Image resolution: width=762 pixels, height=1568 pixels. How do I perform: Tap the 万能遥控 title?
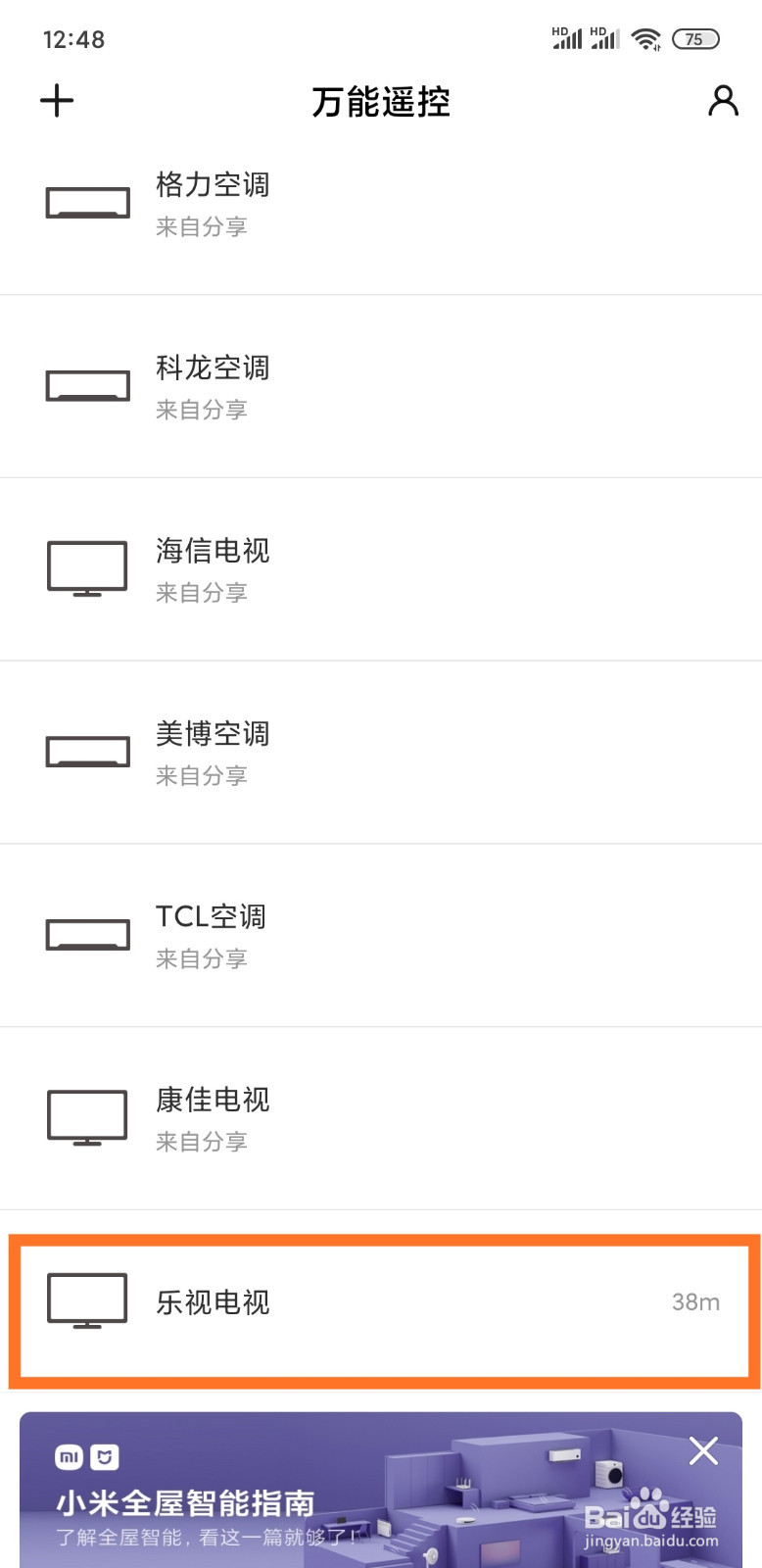coord(381,101)
